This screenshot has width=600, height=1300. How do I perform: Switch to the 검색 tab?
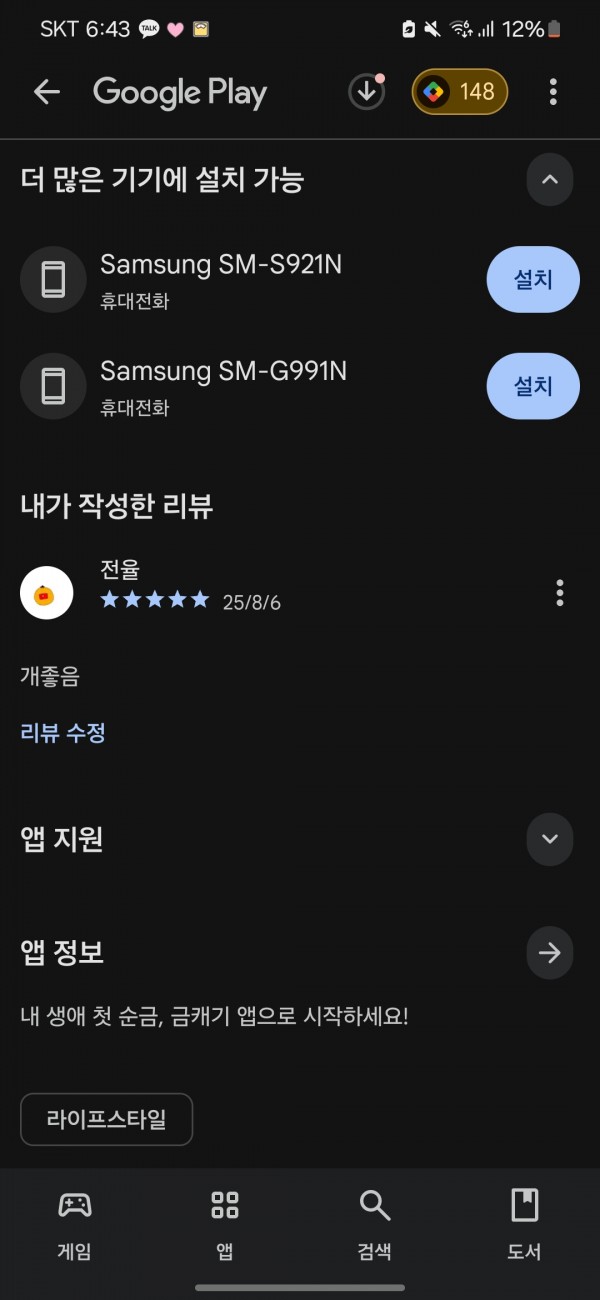pos(375,1225)
